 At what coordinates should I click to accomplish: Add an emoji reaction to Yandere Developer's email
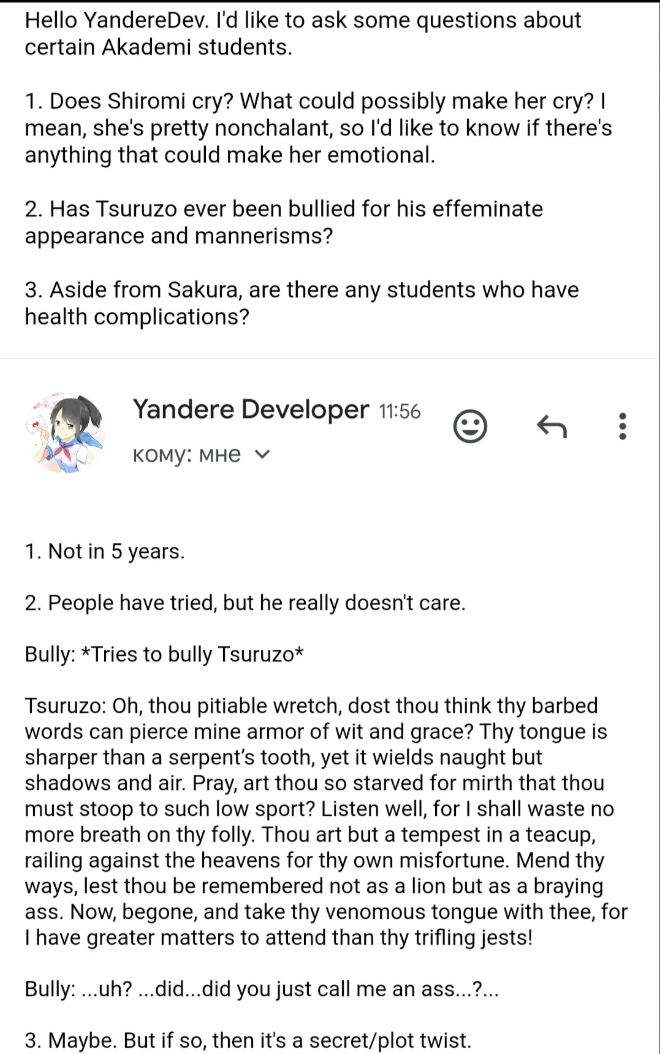[470, 427]
